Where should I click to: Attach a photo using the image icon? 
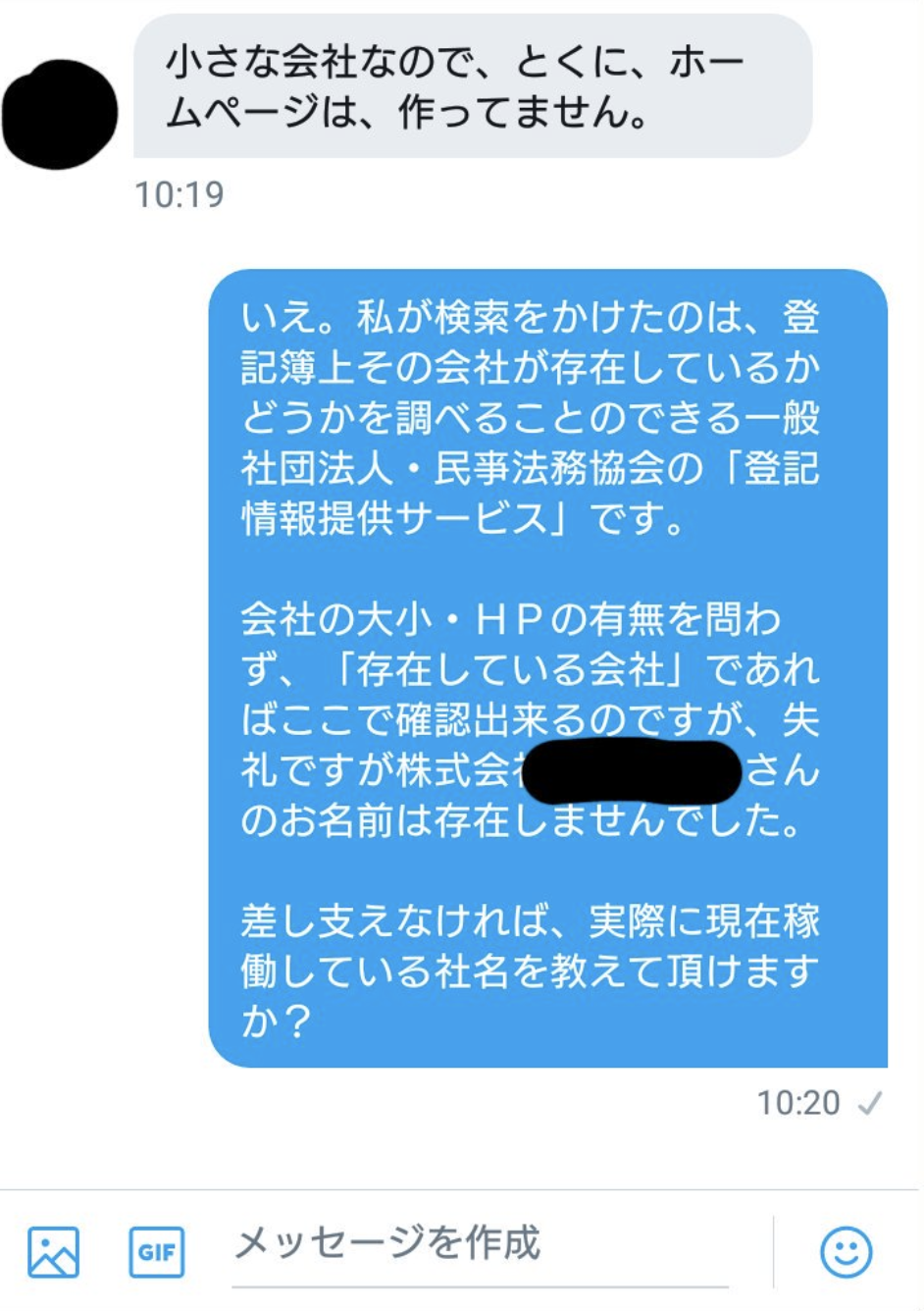53,1251
